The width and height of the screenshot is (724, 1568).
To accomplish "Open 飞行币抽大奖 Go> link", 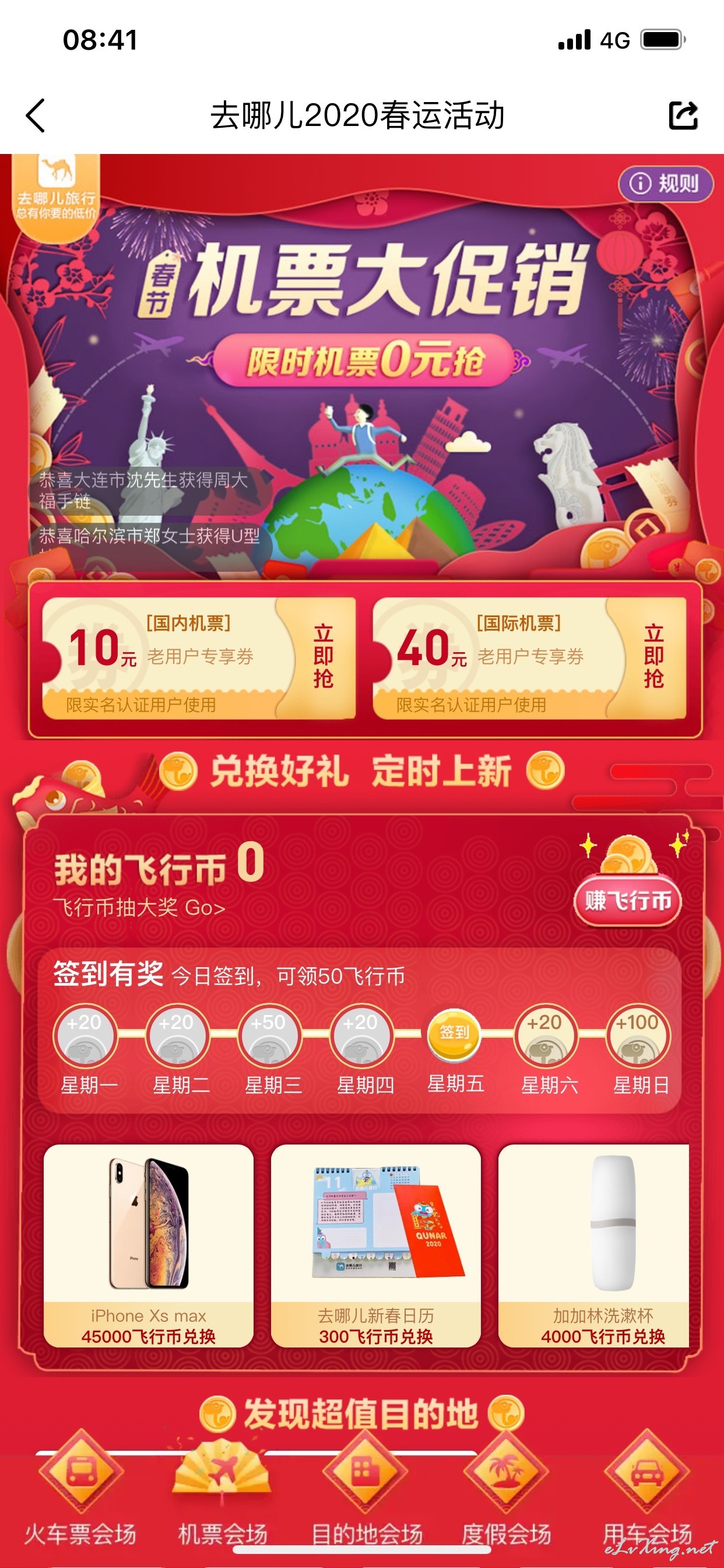I will click(x=139, y=908).
